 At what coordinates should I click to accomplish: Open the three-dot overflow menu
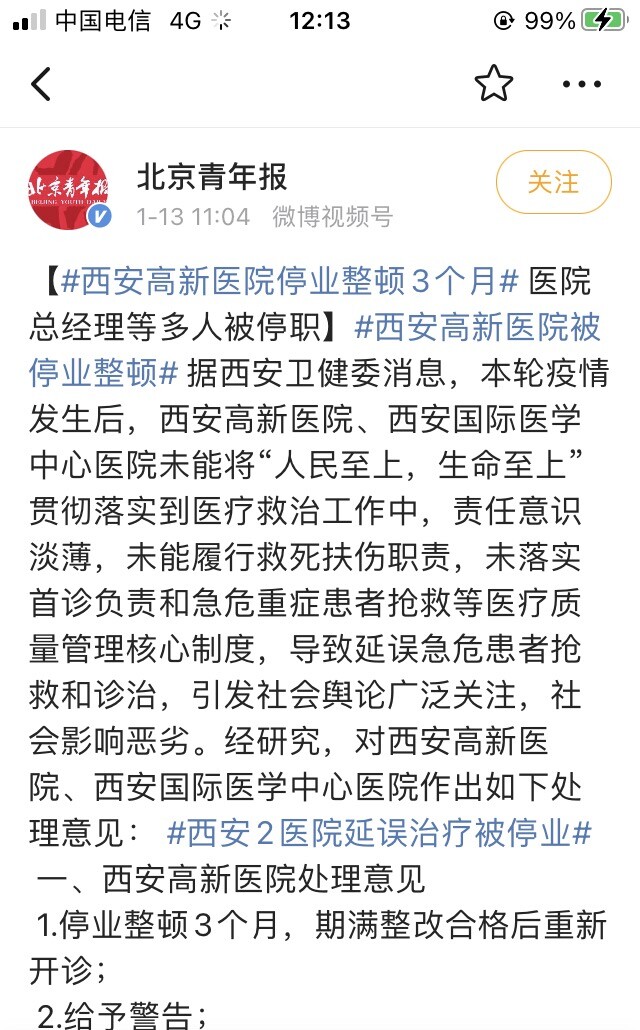582,84
